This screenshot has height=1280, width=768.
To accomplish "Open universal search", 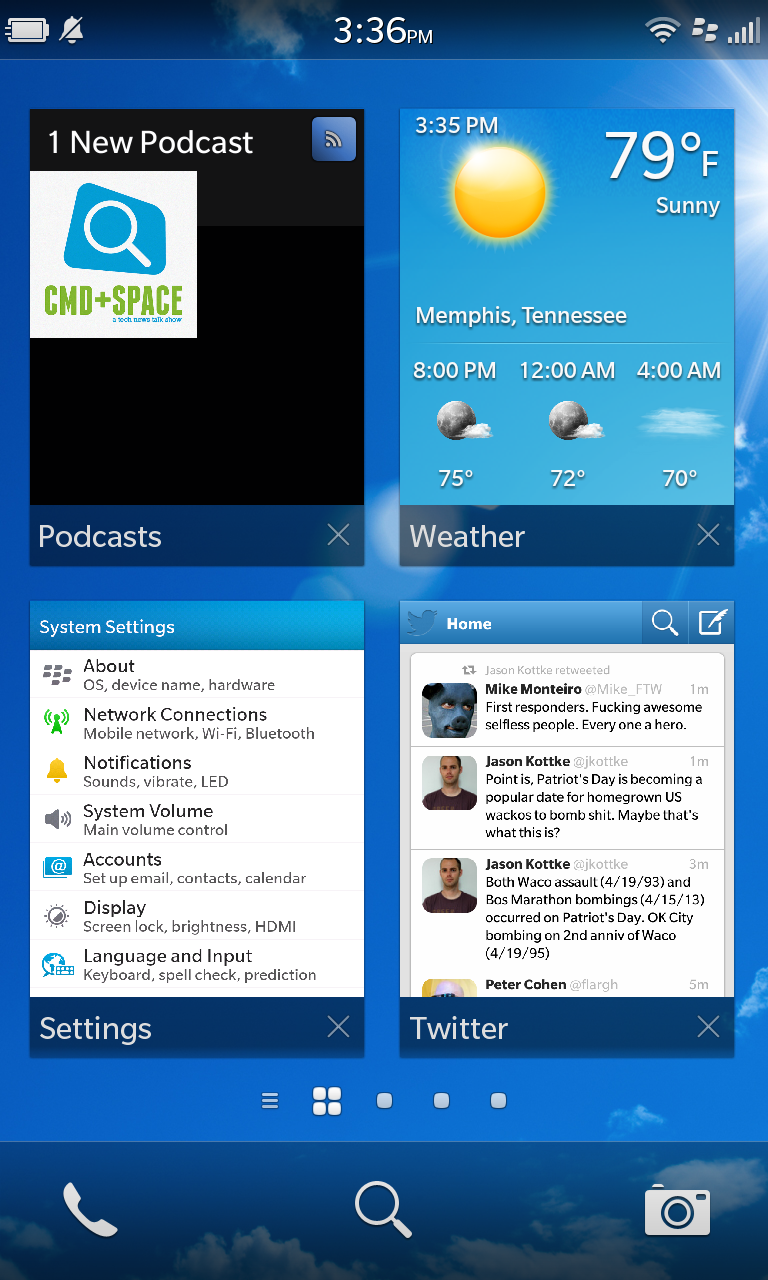I will coord(383,1209).
